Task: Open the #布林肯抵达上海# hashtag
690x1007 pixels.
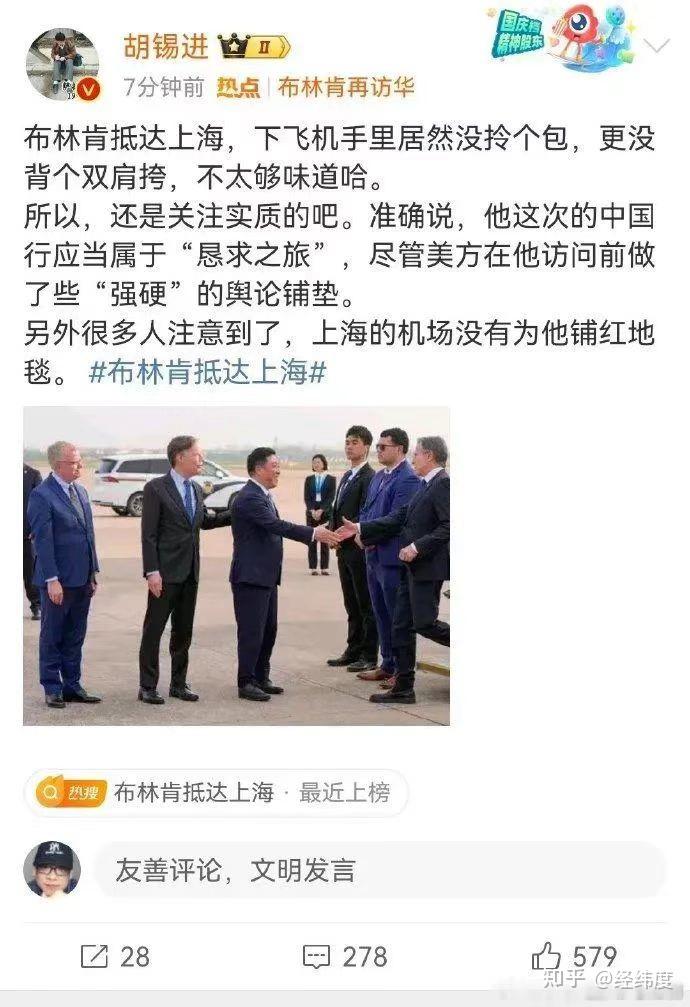Action: pyautogui.click(x=207, y=373)
